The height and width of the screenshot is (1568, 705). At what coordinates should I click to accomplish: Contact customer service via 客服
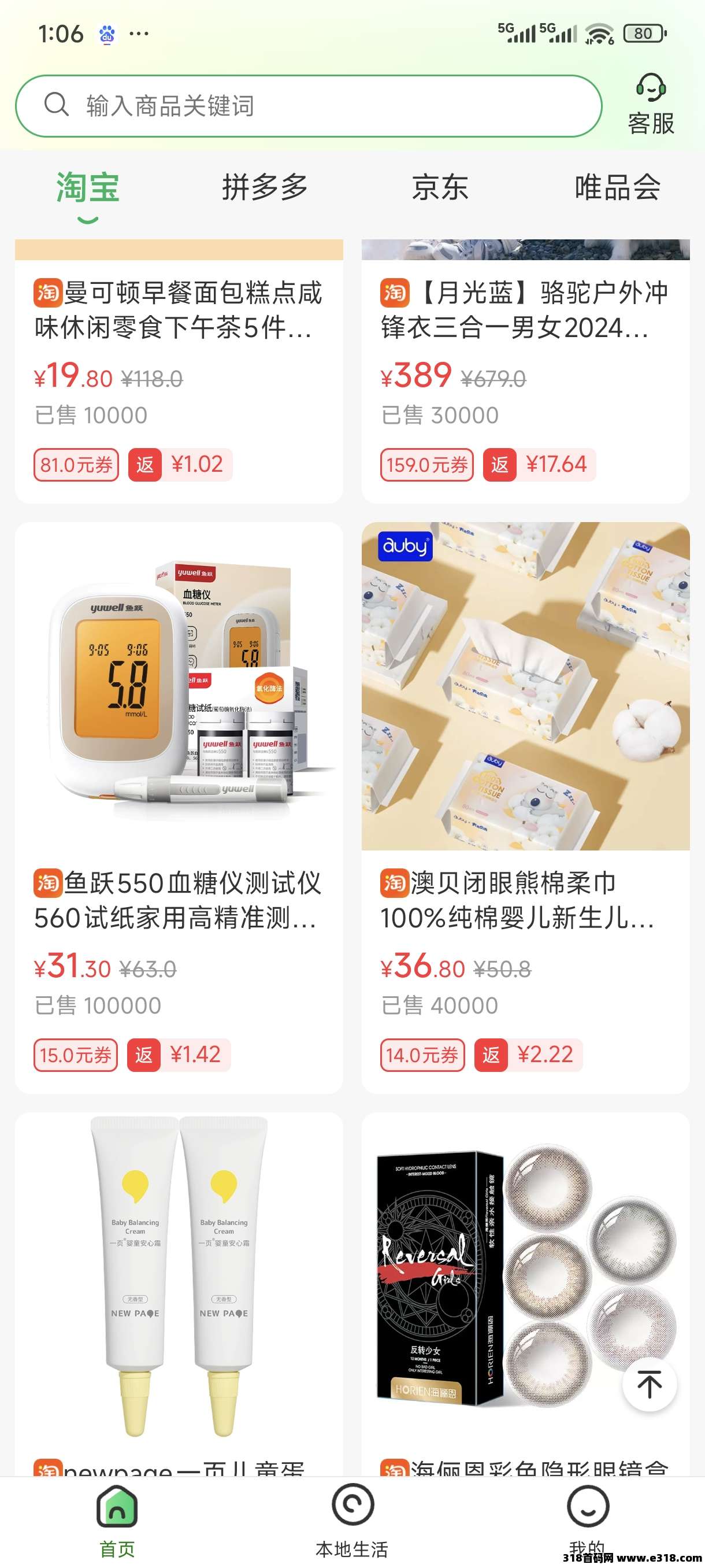pos(650,105)
